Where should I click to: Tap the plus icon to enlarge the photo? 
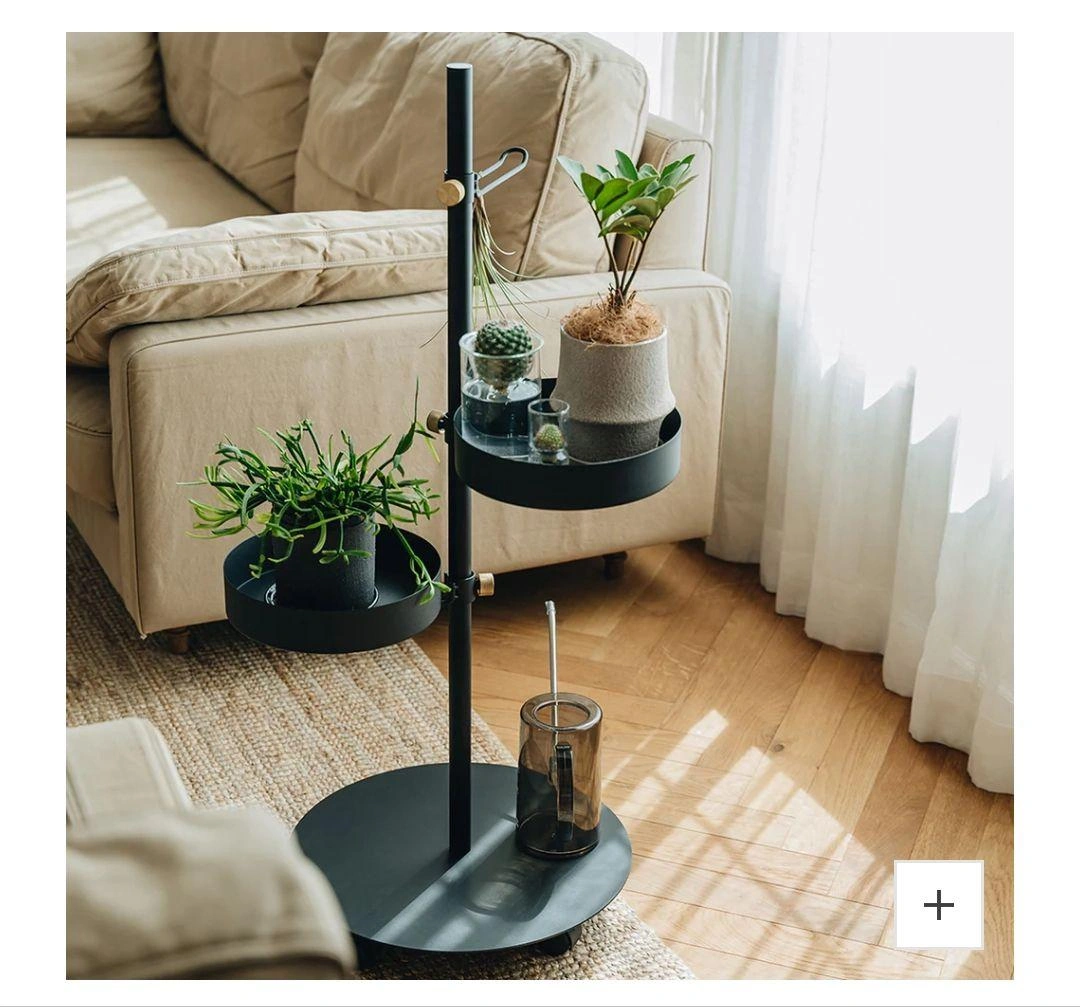pyautogui.click(x=938, y=905)
